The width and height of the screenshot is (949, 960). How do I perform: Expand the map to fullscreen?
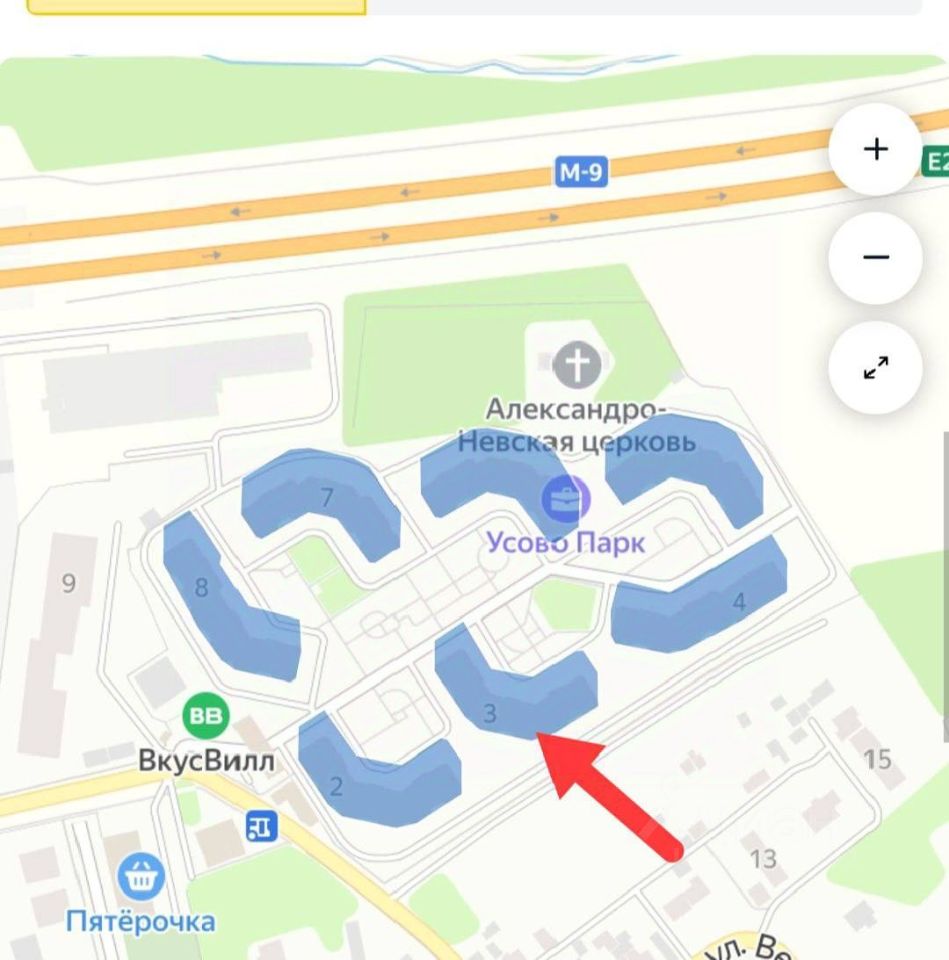pos(875,367)
